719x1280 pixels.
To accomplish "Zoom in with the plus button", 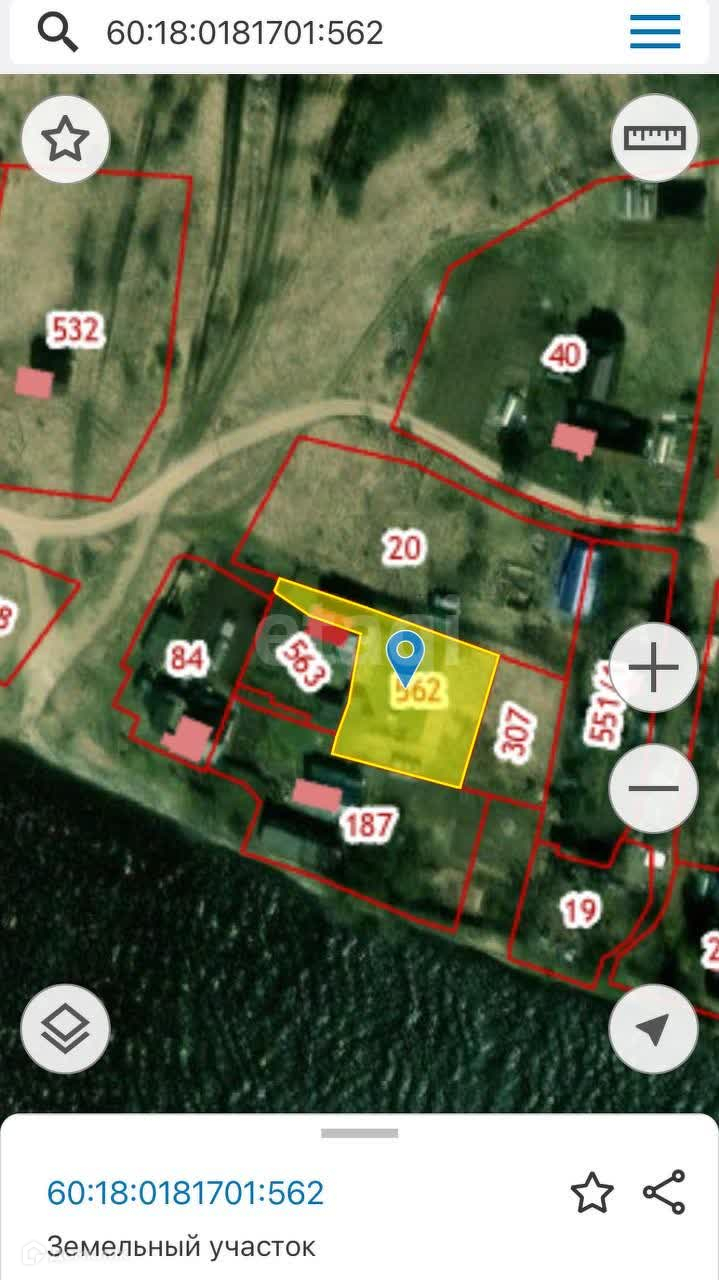I will point(654,670).
